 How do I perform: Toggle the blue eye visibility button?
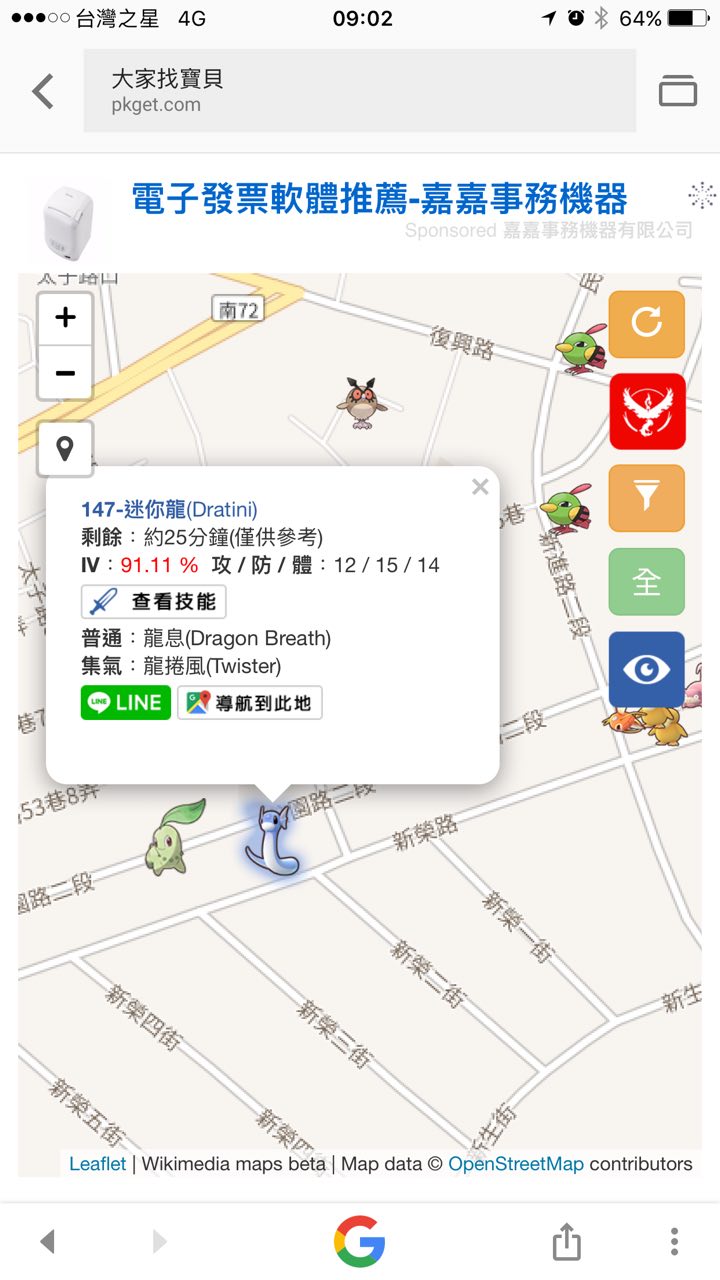647,668
